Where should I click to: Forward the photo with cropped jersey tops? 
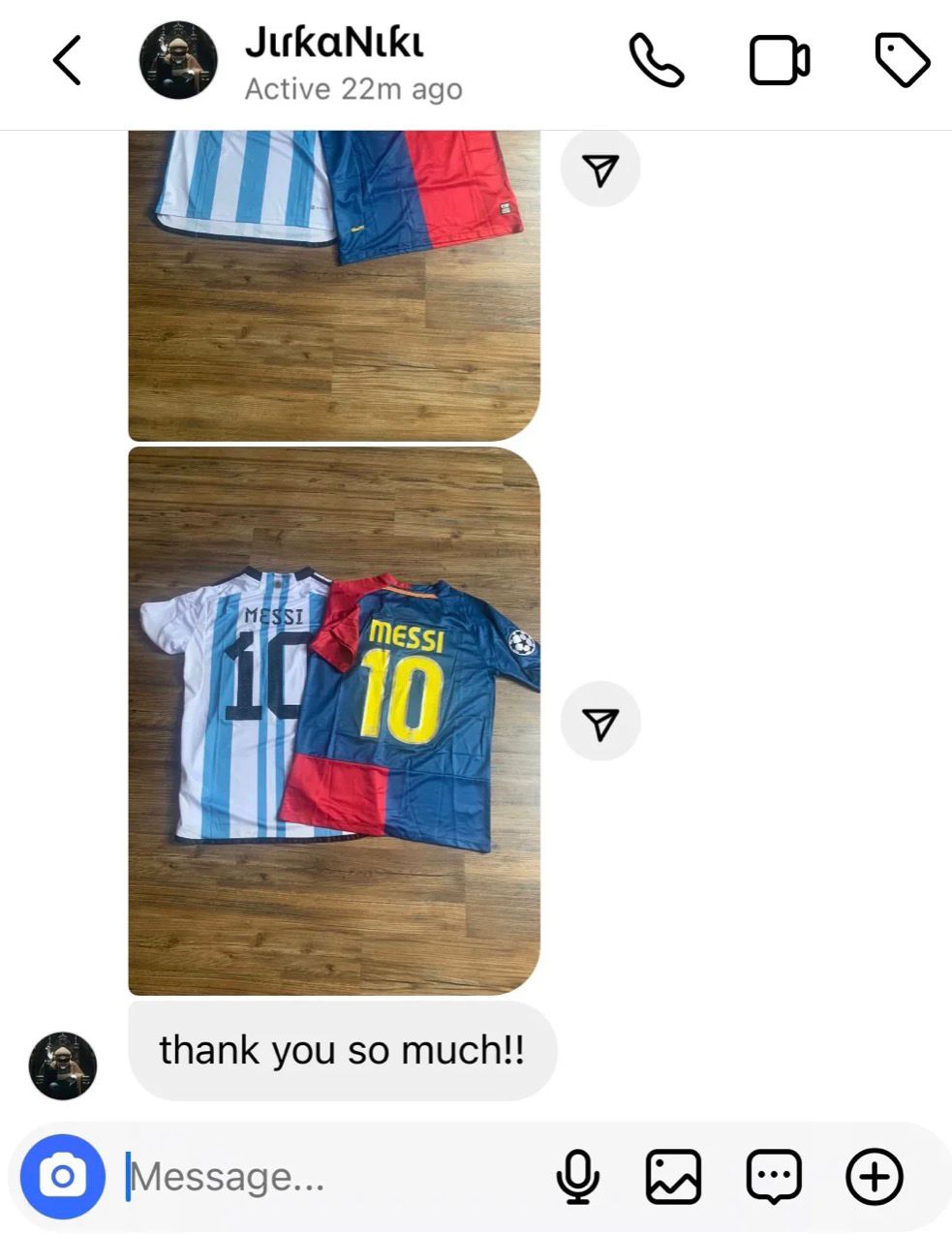pos(600,170)
